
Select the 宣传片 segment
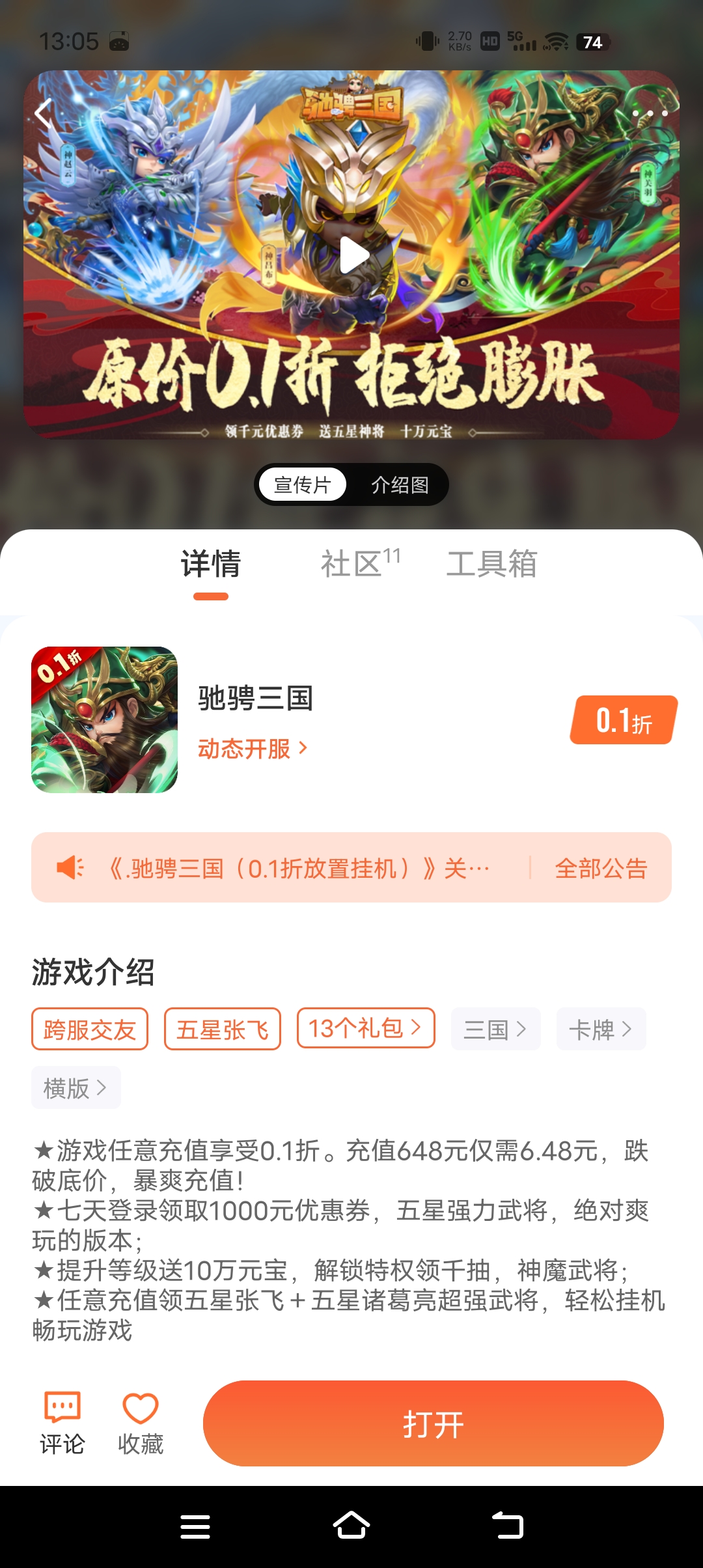(x=303, y=484)
